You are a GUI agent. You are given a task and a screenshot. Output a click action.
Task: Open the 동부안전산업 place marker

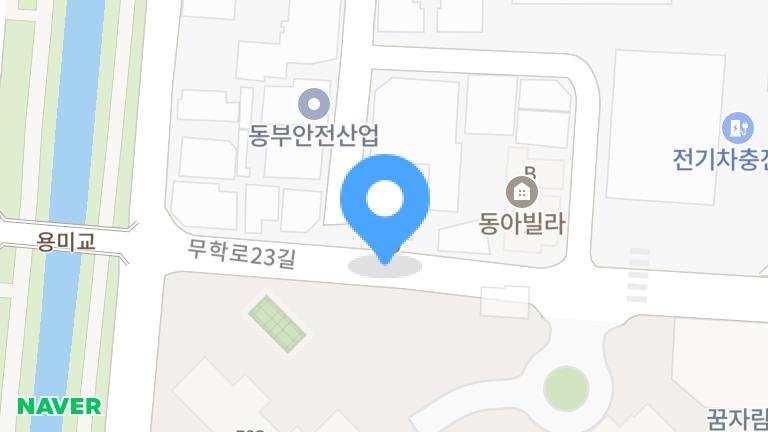[x=315, y=103]
